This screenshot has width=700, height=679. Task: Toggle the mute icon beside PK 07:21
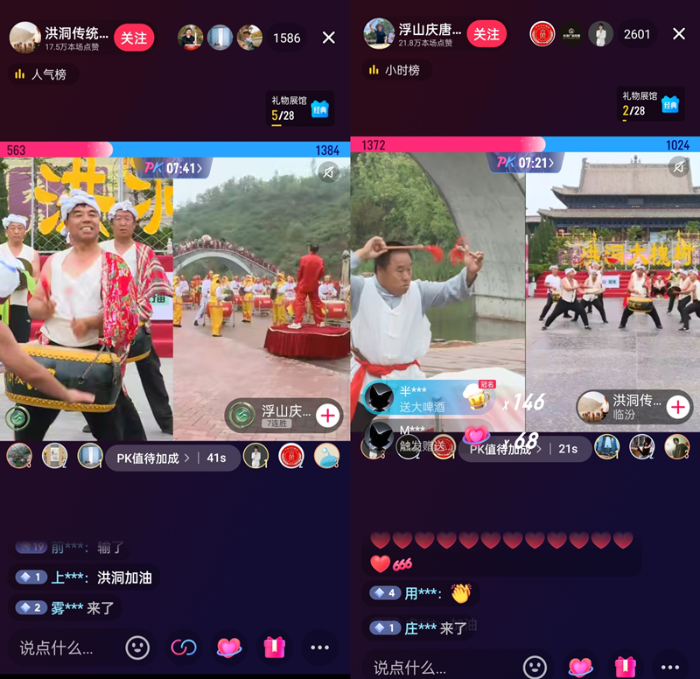click(x=678, y=167)
